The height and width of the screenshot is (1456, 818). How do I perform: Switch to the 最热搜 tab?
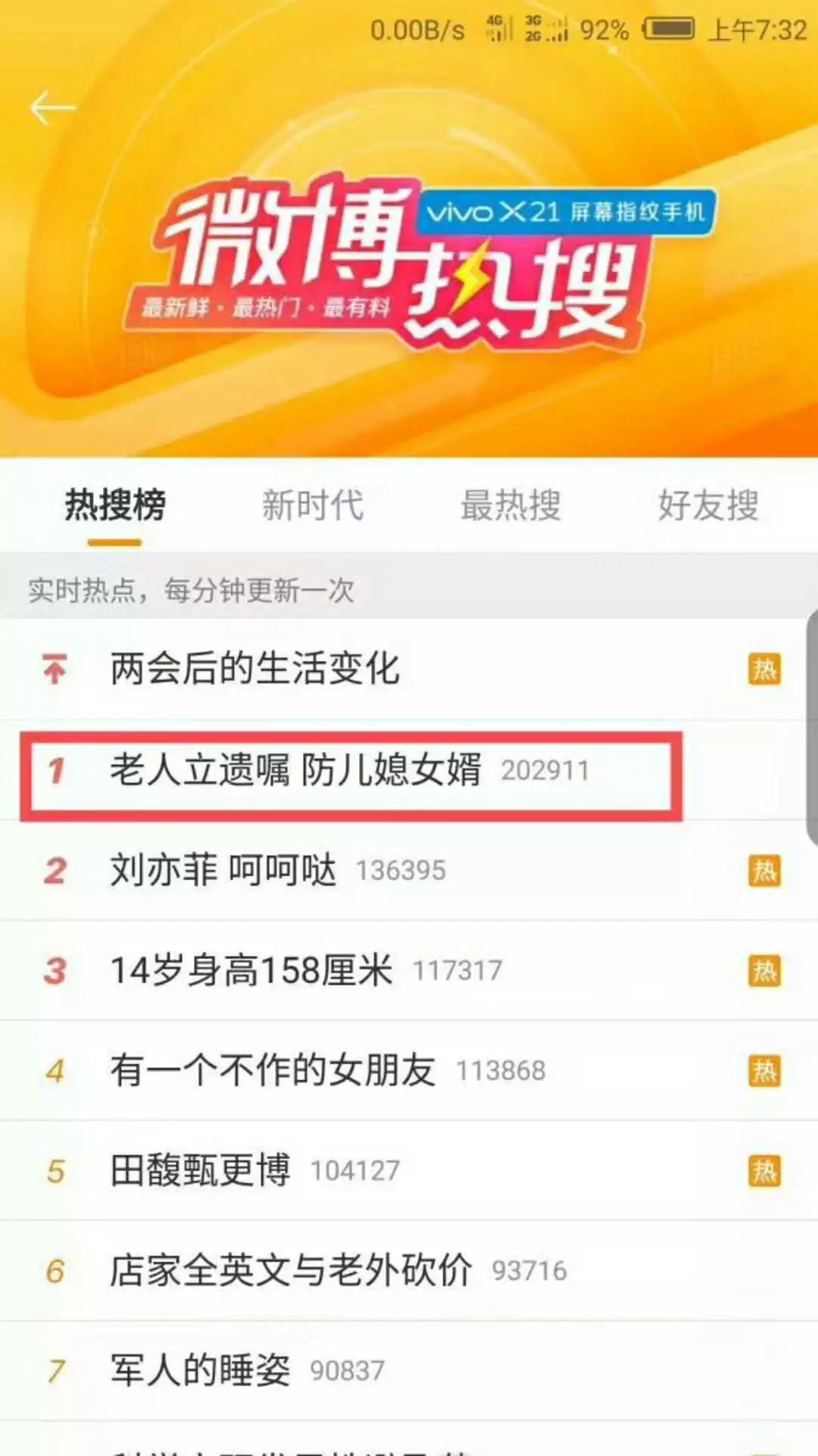click(x=511, y=505)
